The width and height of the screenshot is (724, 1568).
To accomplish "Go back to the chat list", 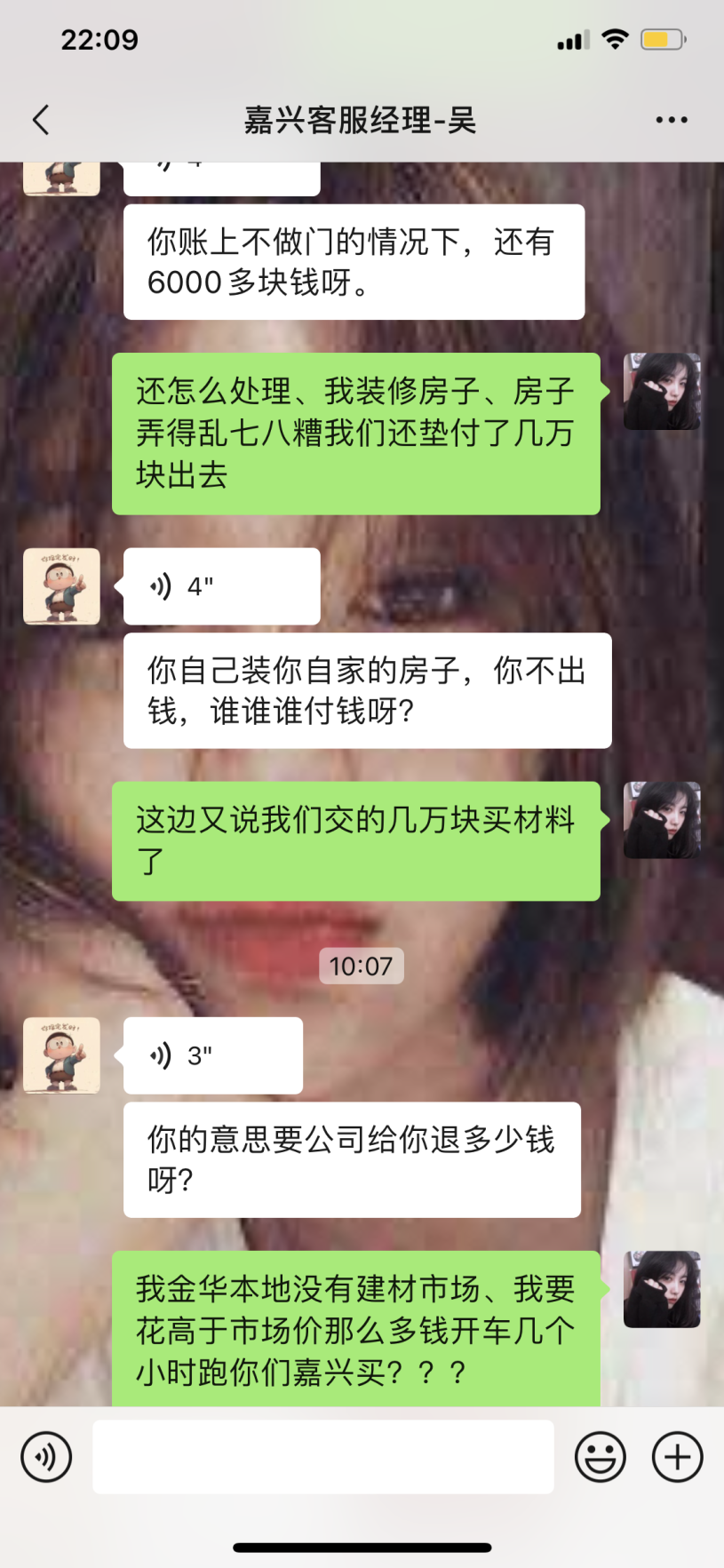I will 41,120.
